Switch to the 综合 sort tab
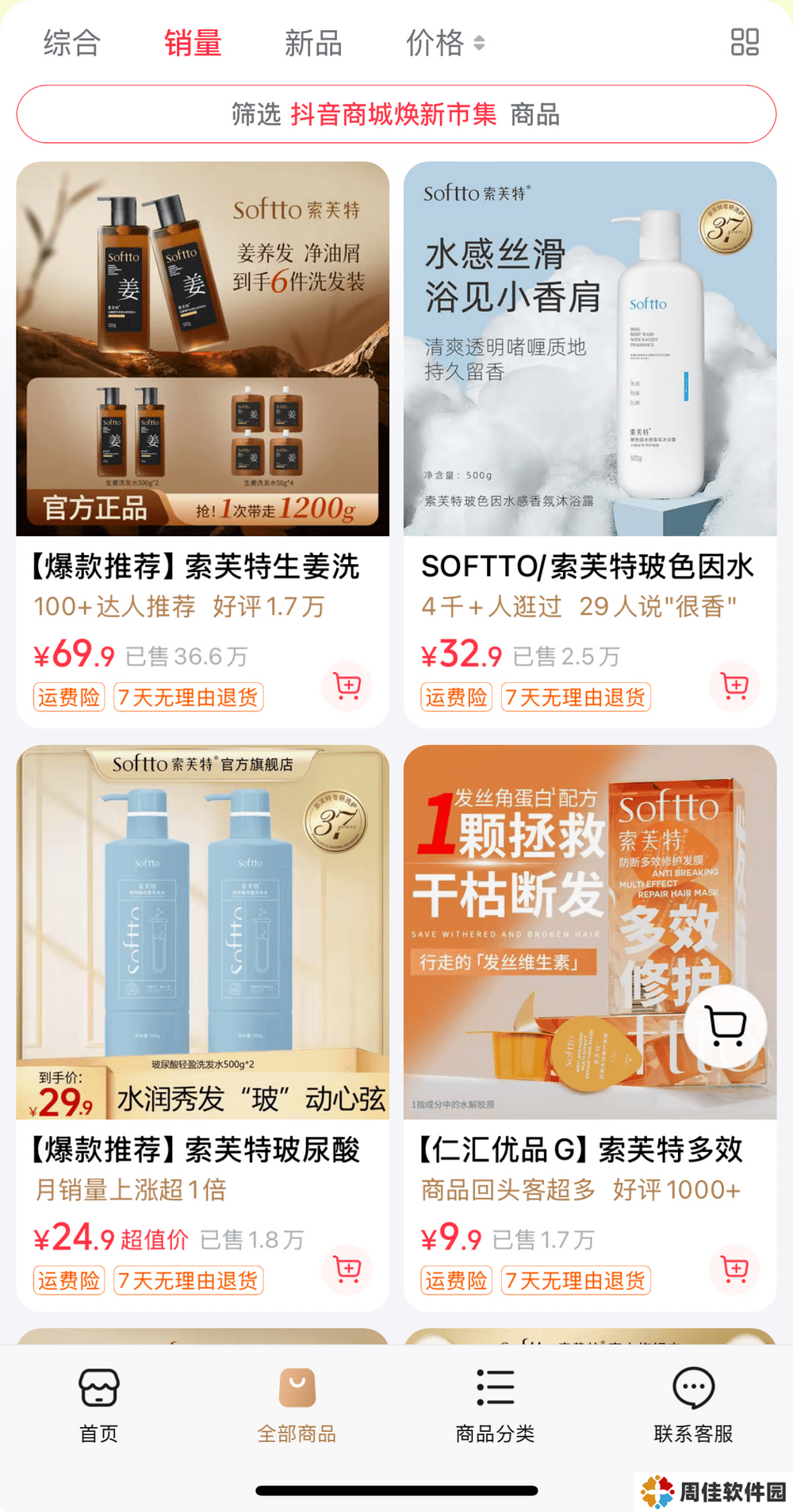This screenshot has width=793, height=1512. 71,43
